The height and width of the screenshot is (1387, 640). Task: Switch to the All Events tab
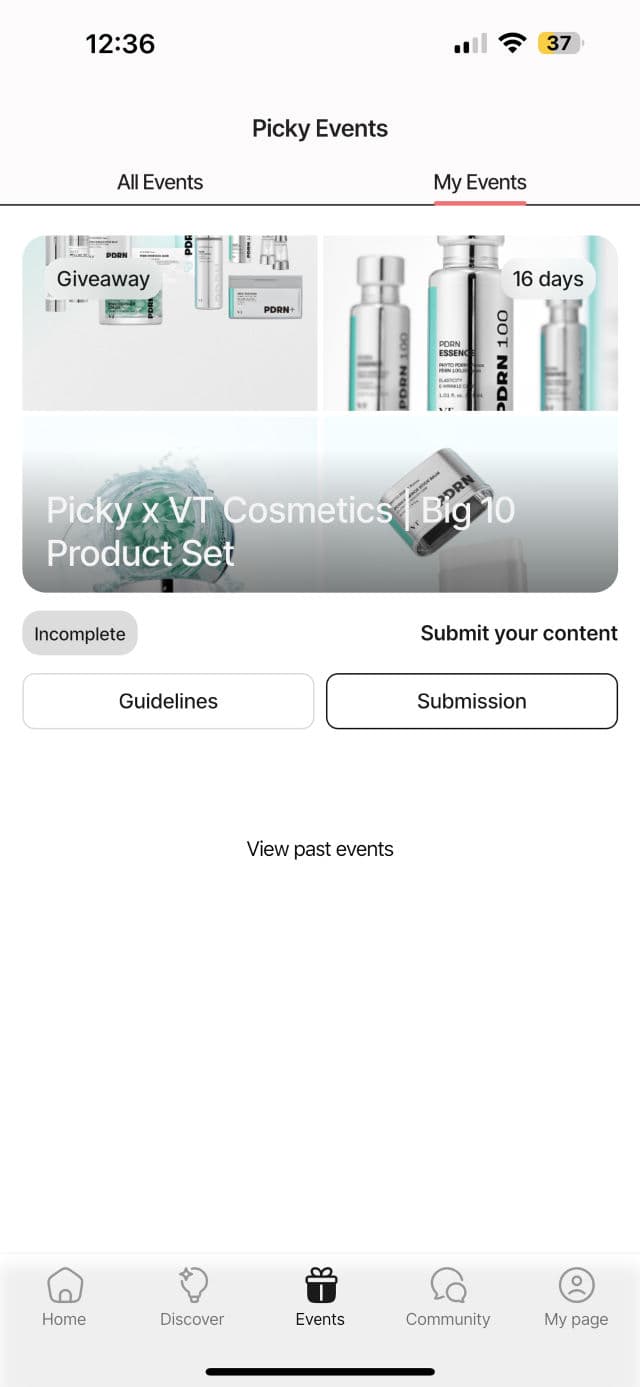tap(160, 182)
